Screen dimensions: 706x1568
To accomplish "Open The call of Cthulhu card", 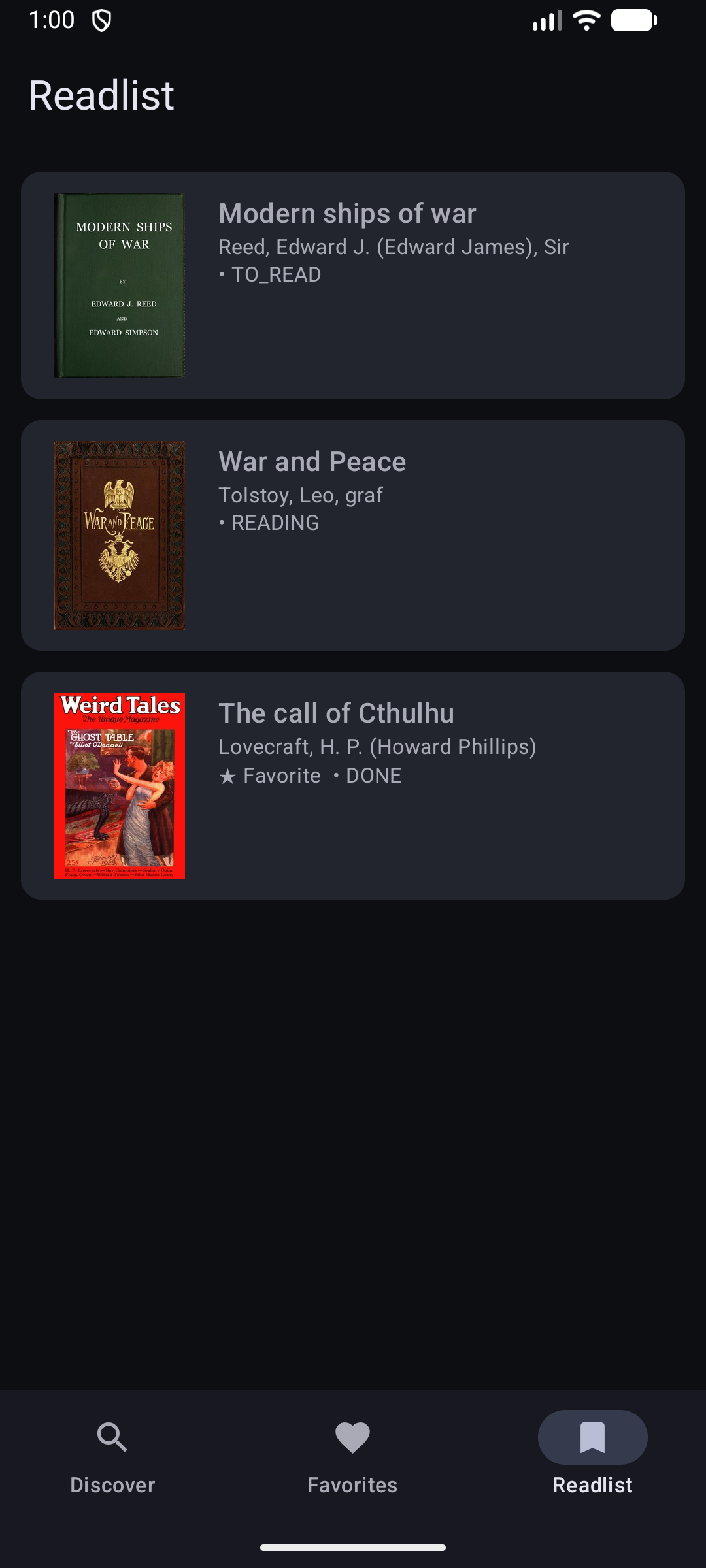I will tap(353, 785).
